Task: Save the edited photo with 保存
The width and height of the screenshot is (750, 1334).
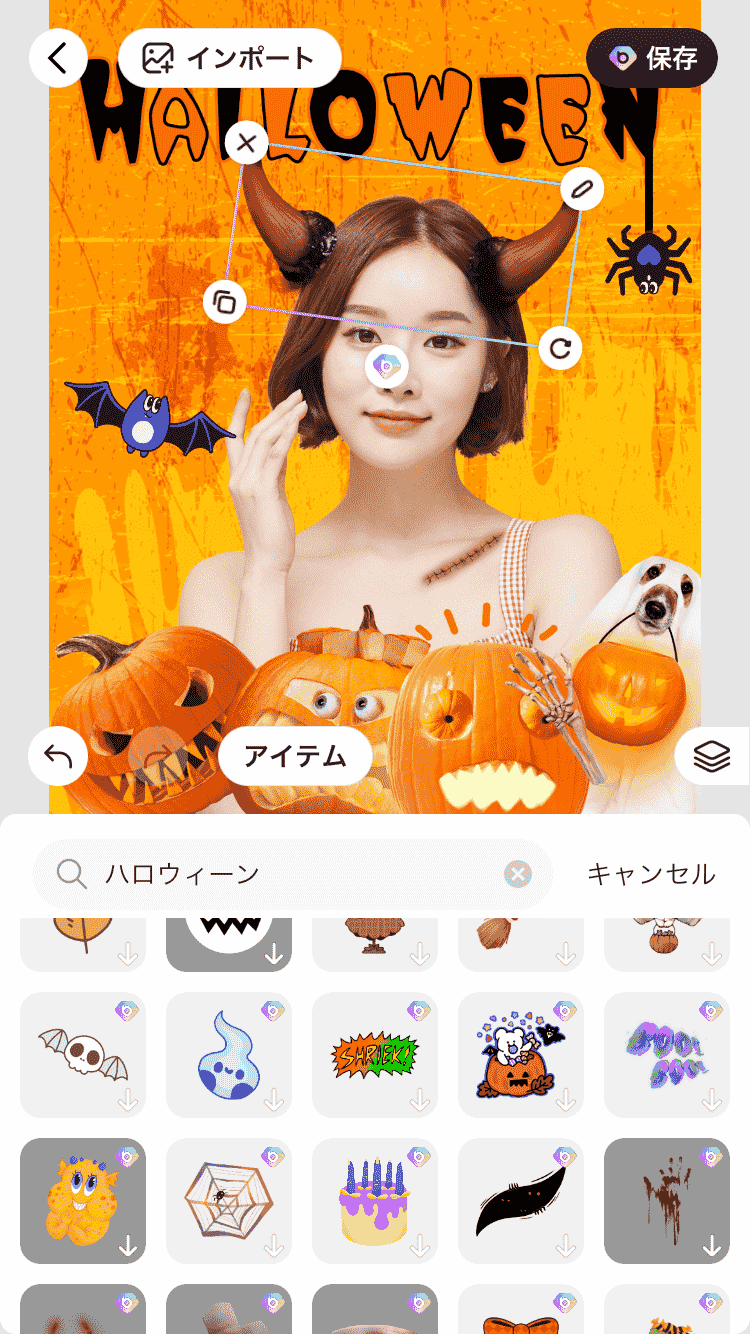Action: 652,58
